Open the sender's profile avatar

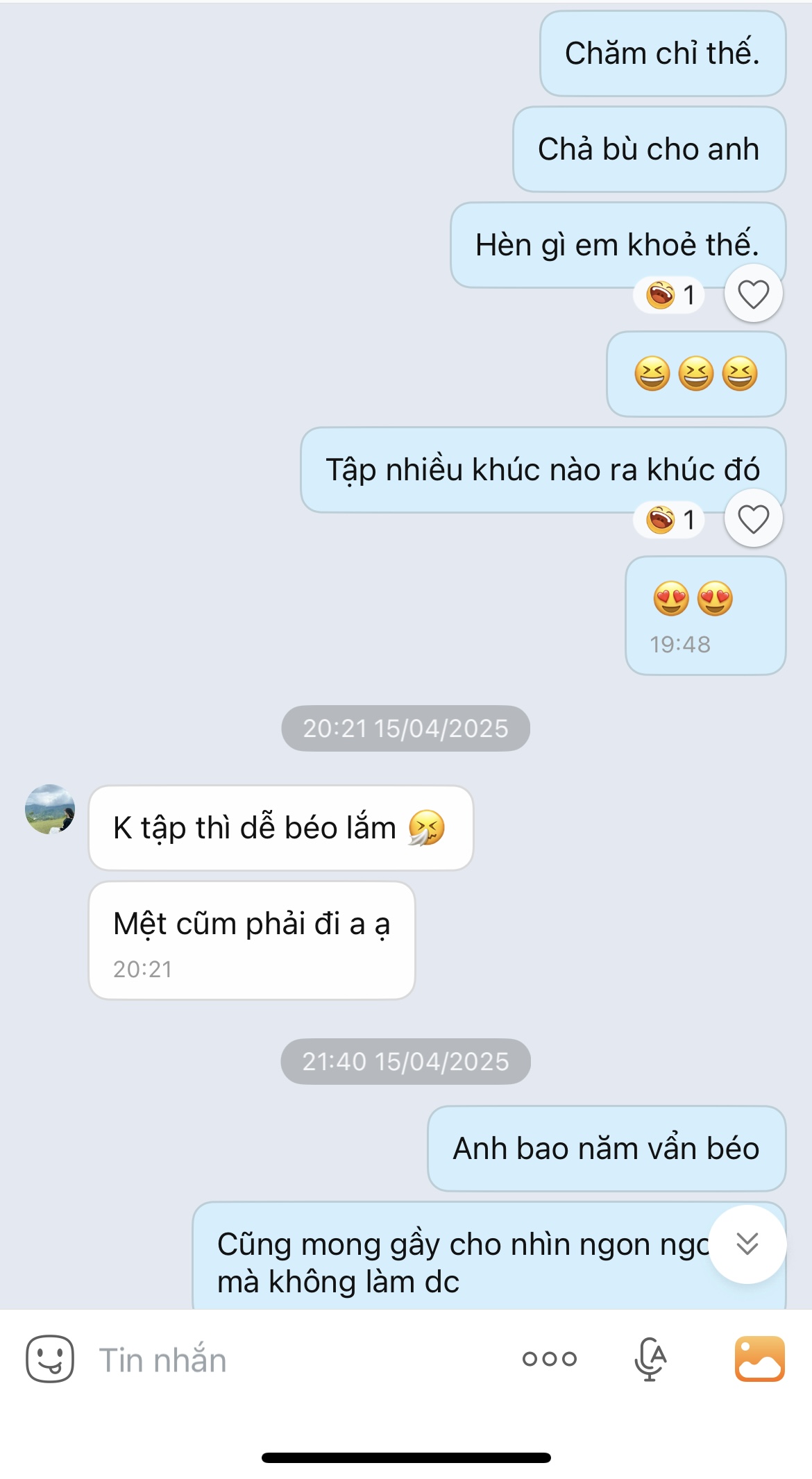(50, 809)
